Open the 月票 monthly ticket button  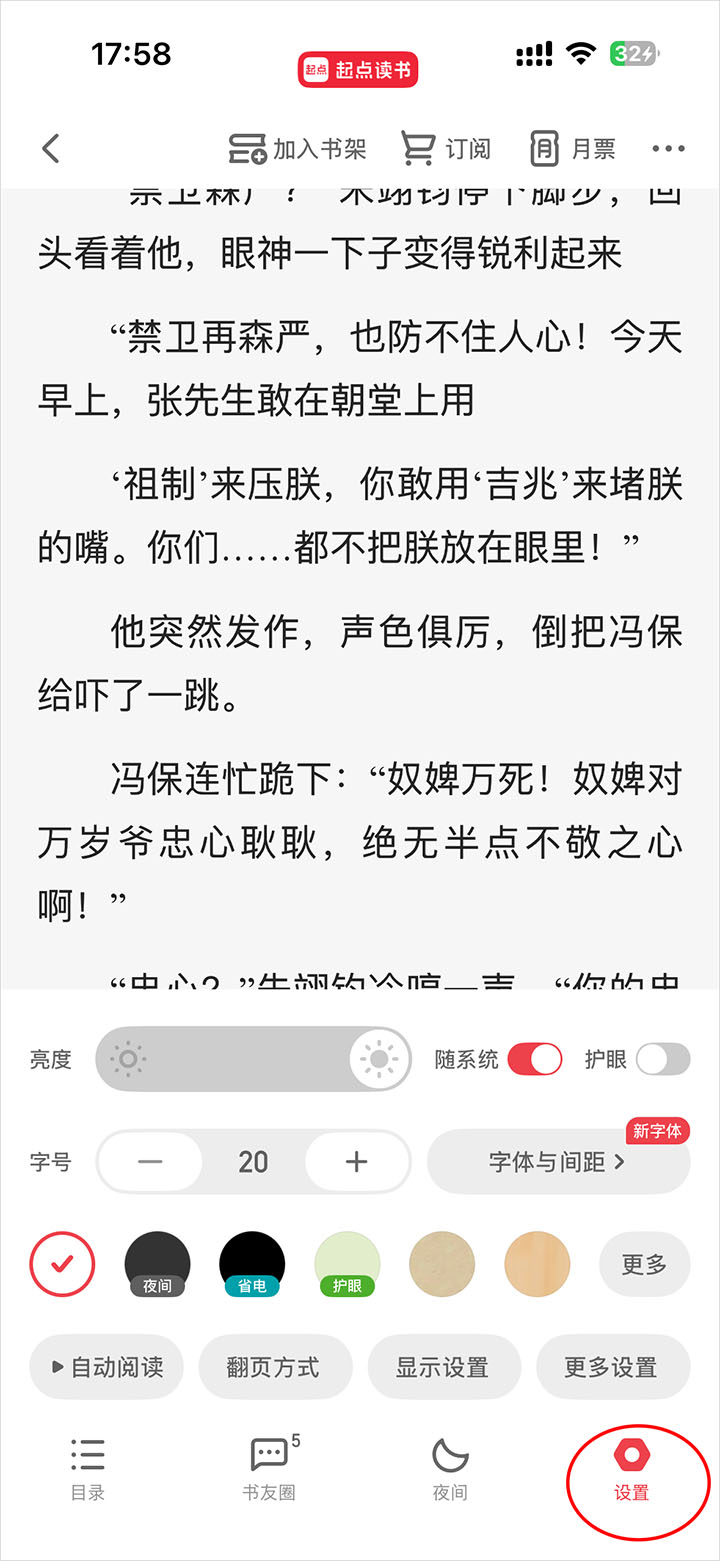pyautogui.click(x=572, y=149)
